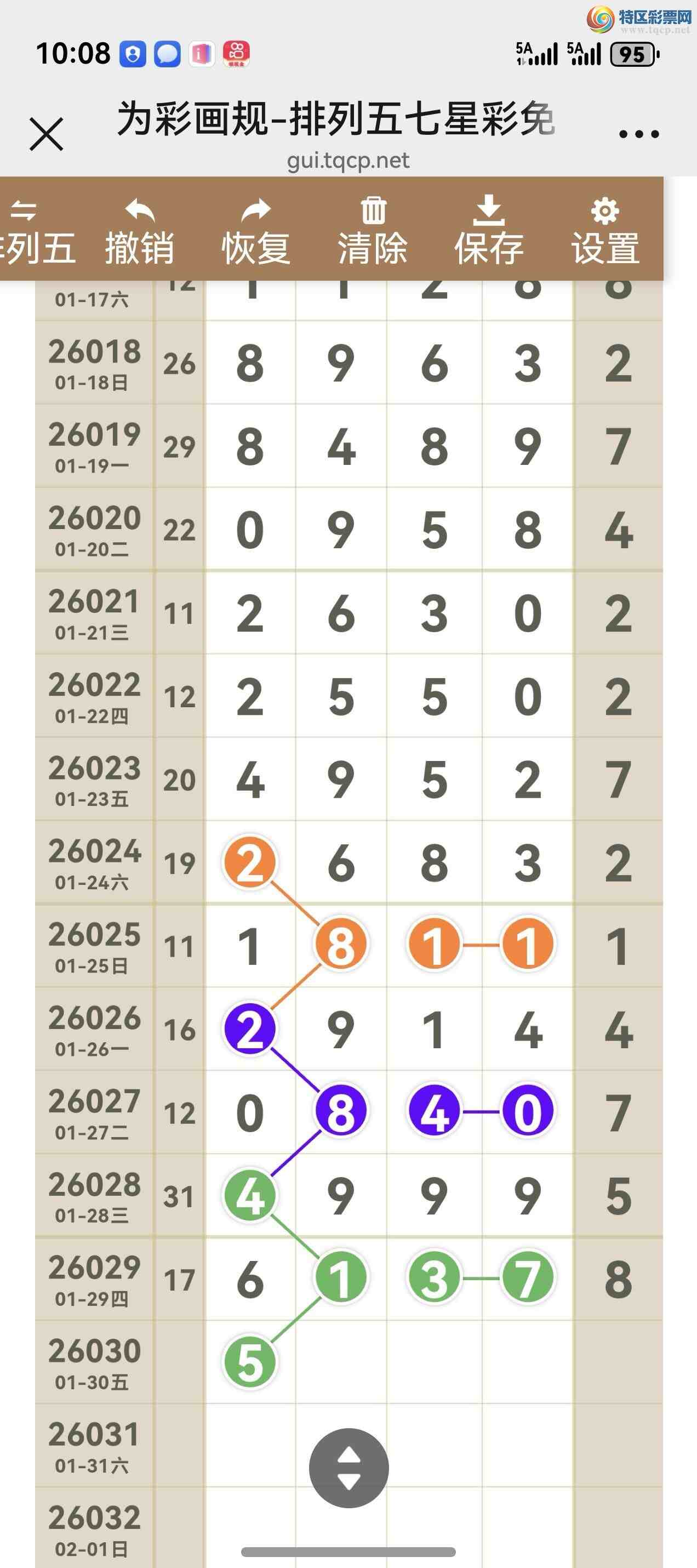Tap the floating up-down scroll button
The width and height of the screenshot is (697, 1568).
point(348,1468)
